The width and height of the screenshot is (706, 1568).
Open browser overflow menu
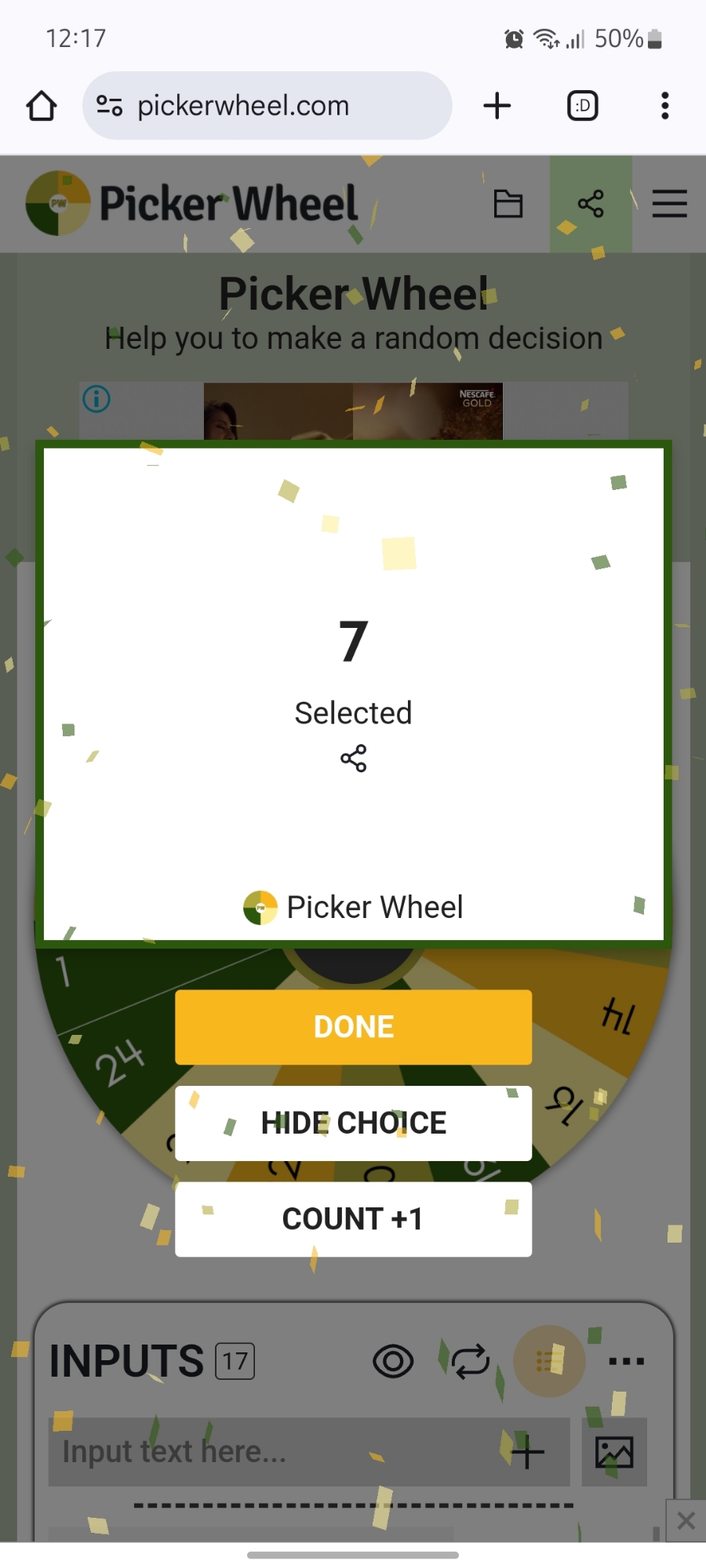(x=664, y=106)
